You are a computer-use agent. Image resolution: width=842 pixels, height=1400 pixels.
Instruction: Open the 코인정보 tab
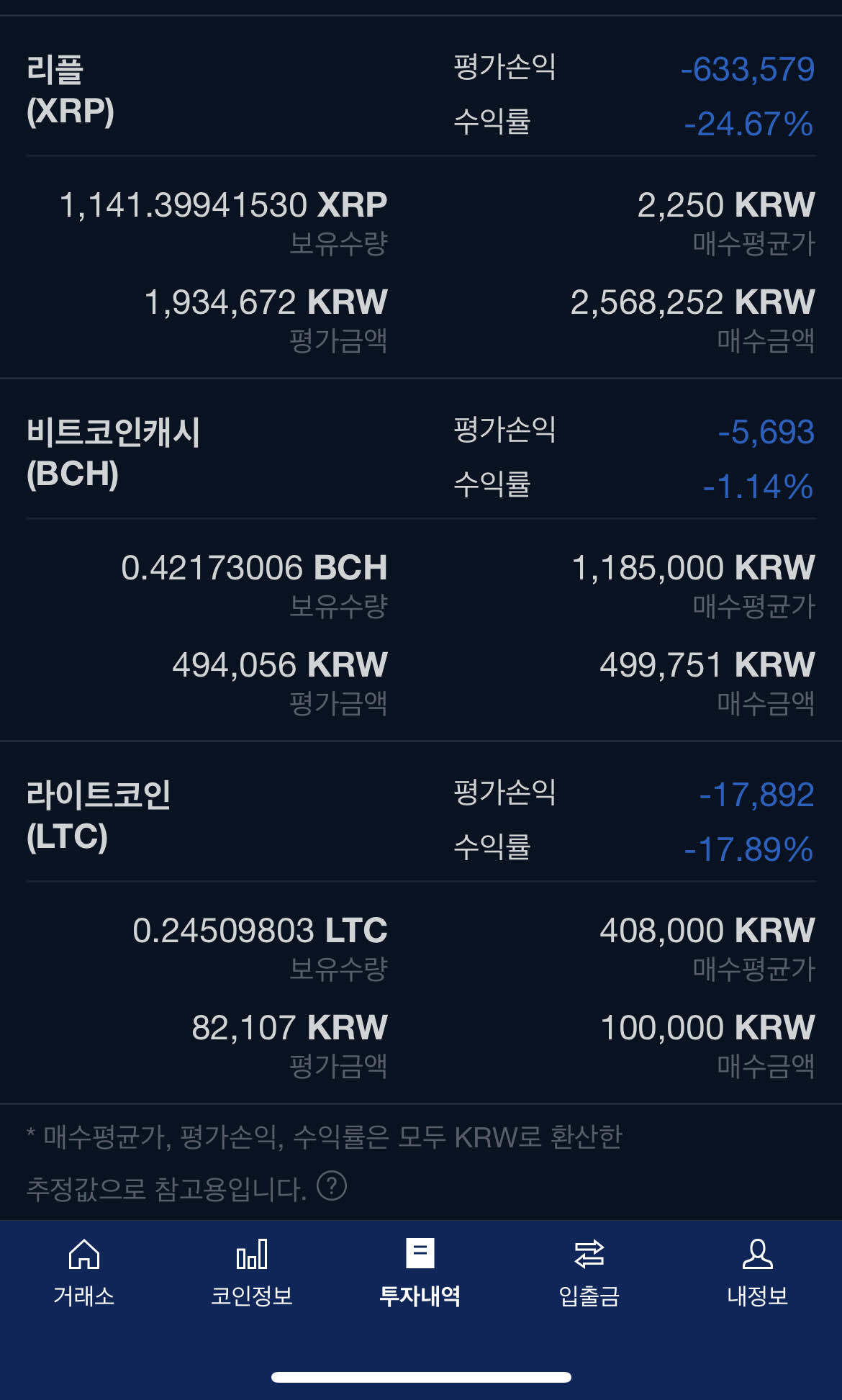pos(252,1272)
